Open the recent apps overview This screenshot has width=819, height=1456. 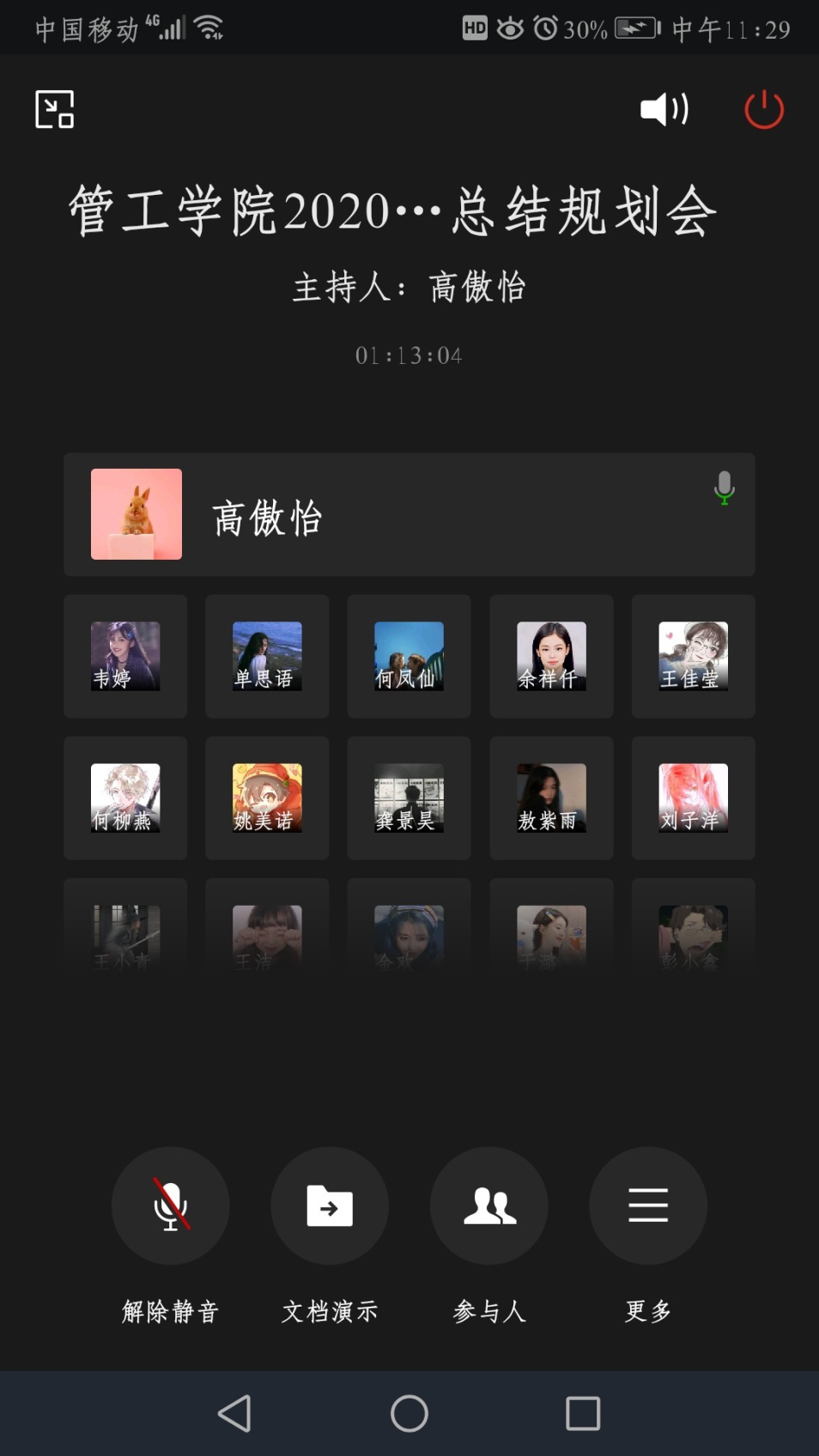pos(583,1413)
